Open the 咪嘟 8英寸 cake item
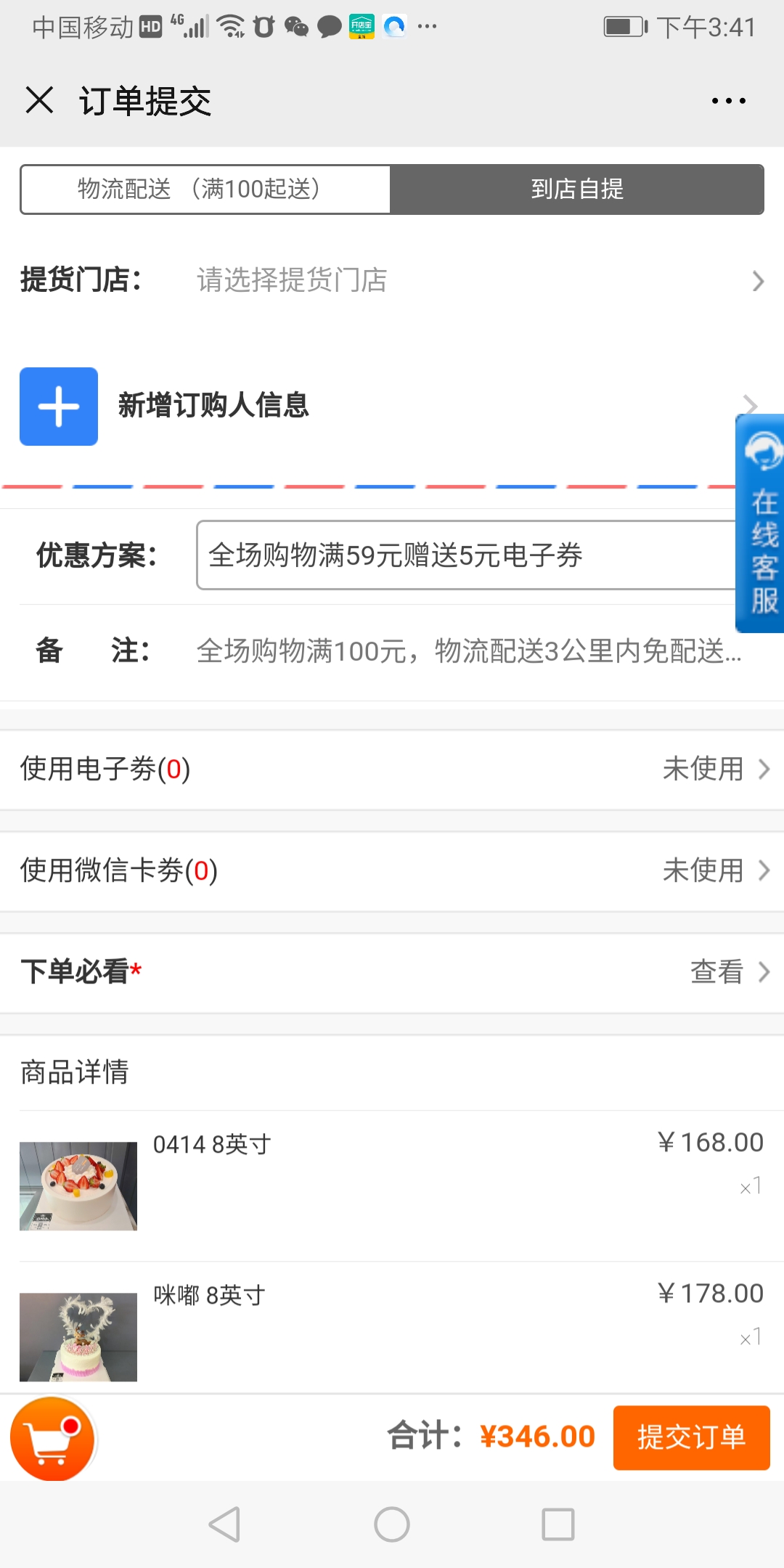784x1568 pixels. tap(392, 1328)
